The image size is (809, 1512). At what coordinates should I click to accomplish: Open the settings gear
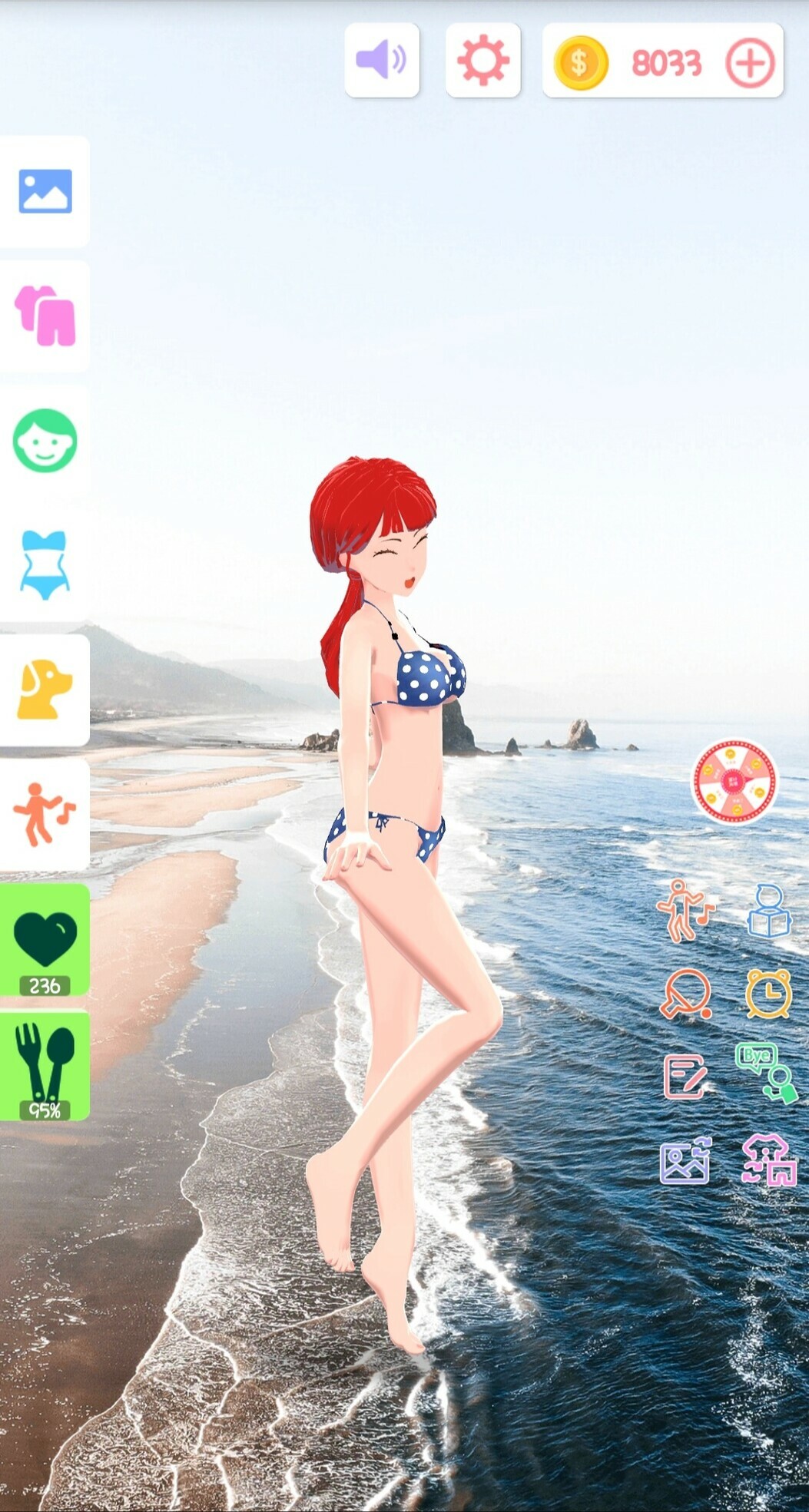483,60
